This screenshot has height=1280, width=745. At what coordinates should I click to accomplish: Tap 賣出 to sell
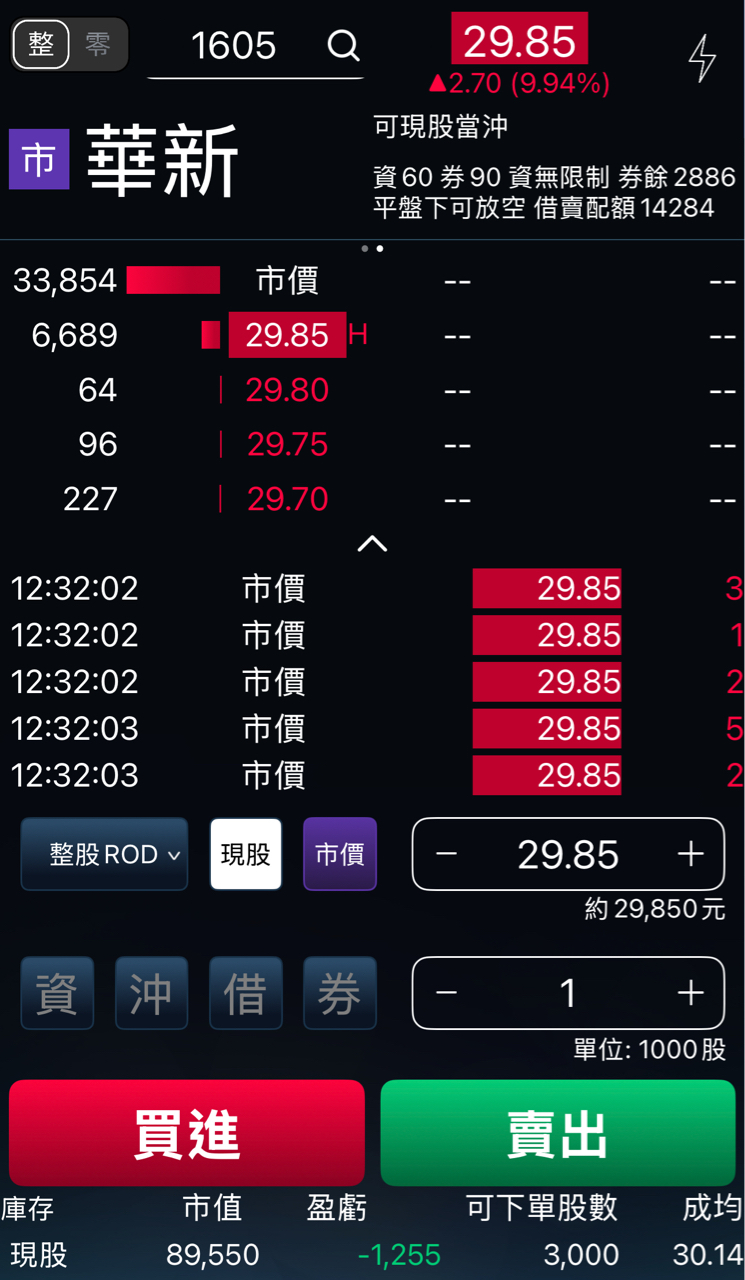point(558,1133)
